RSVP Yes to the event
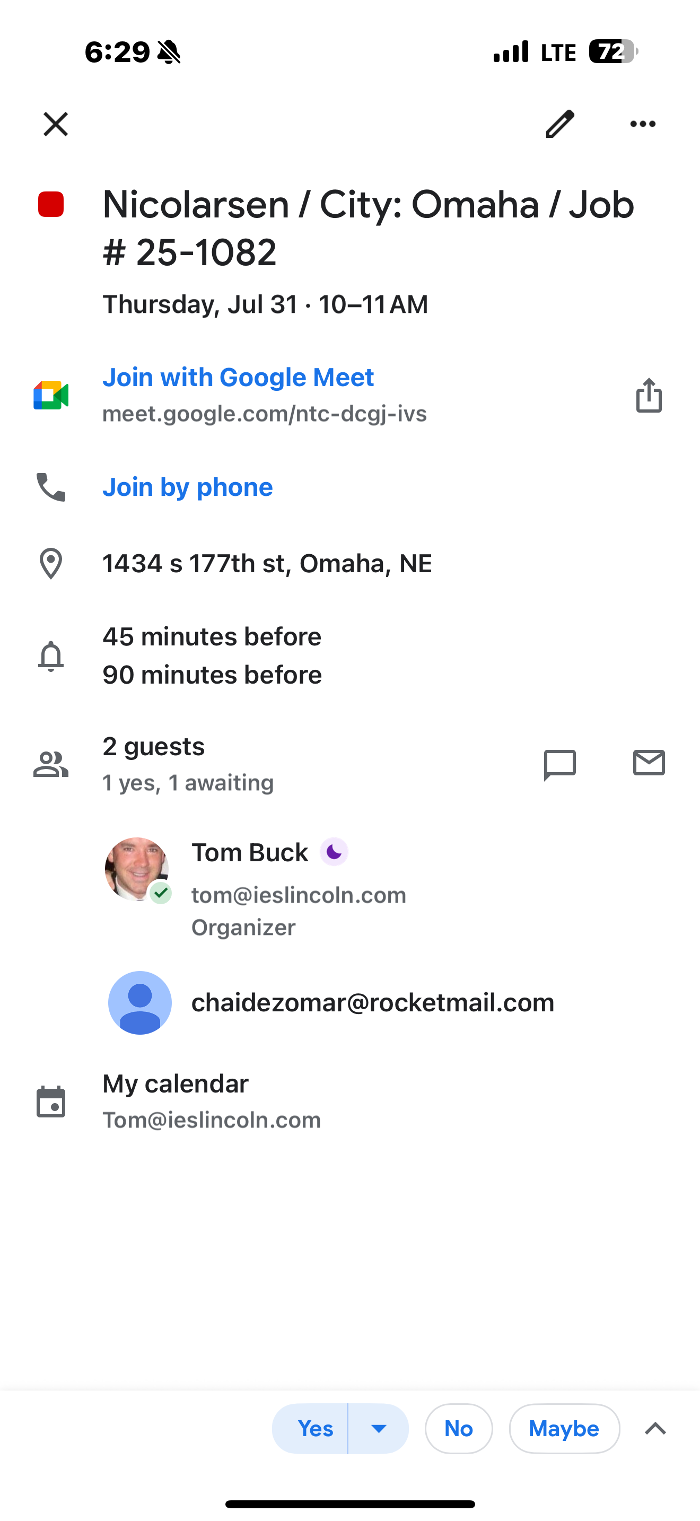 coord(314,1429)
